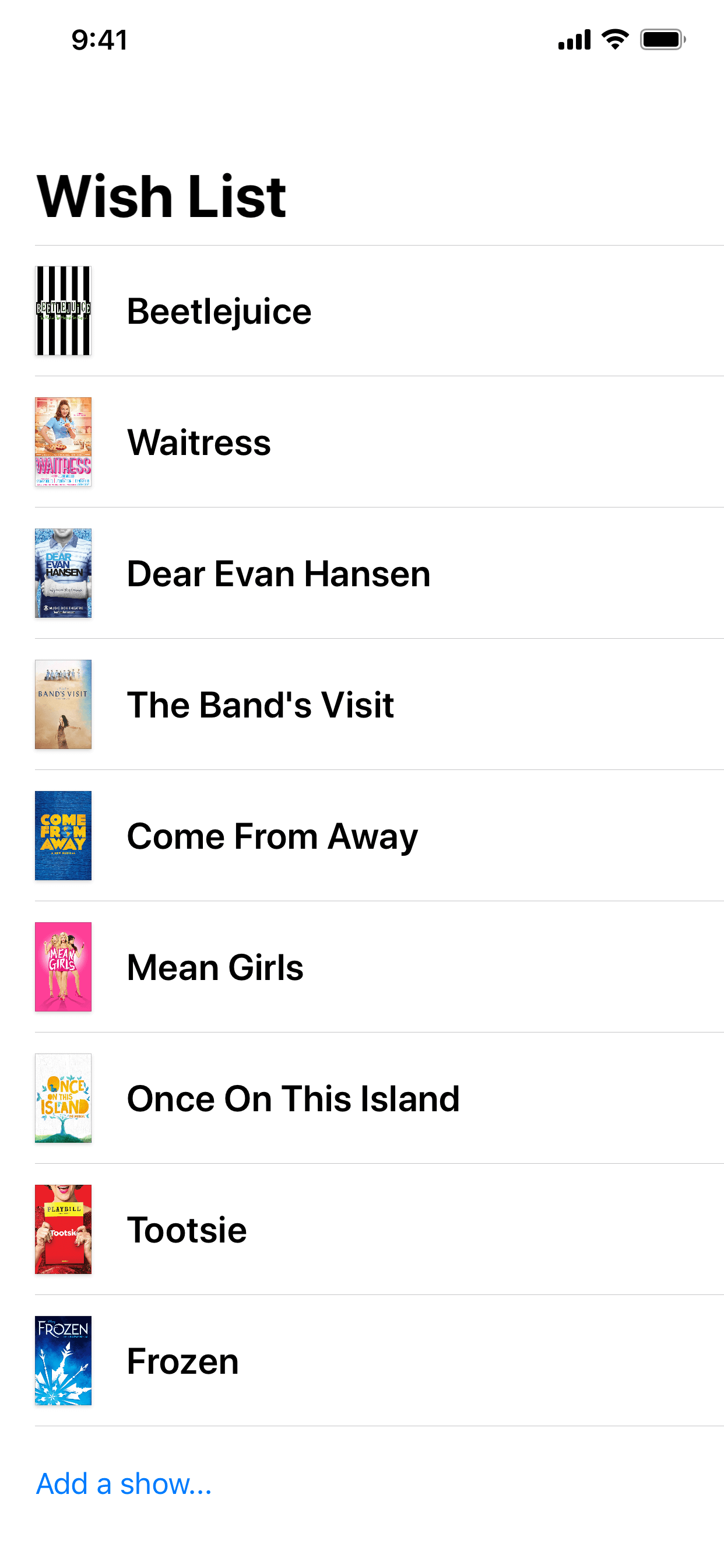Screen dimensions: 724x1568
Task: Open Mean Girls in the list
Action: [215, 967]
